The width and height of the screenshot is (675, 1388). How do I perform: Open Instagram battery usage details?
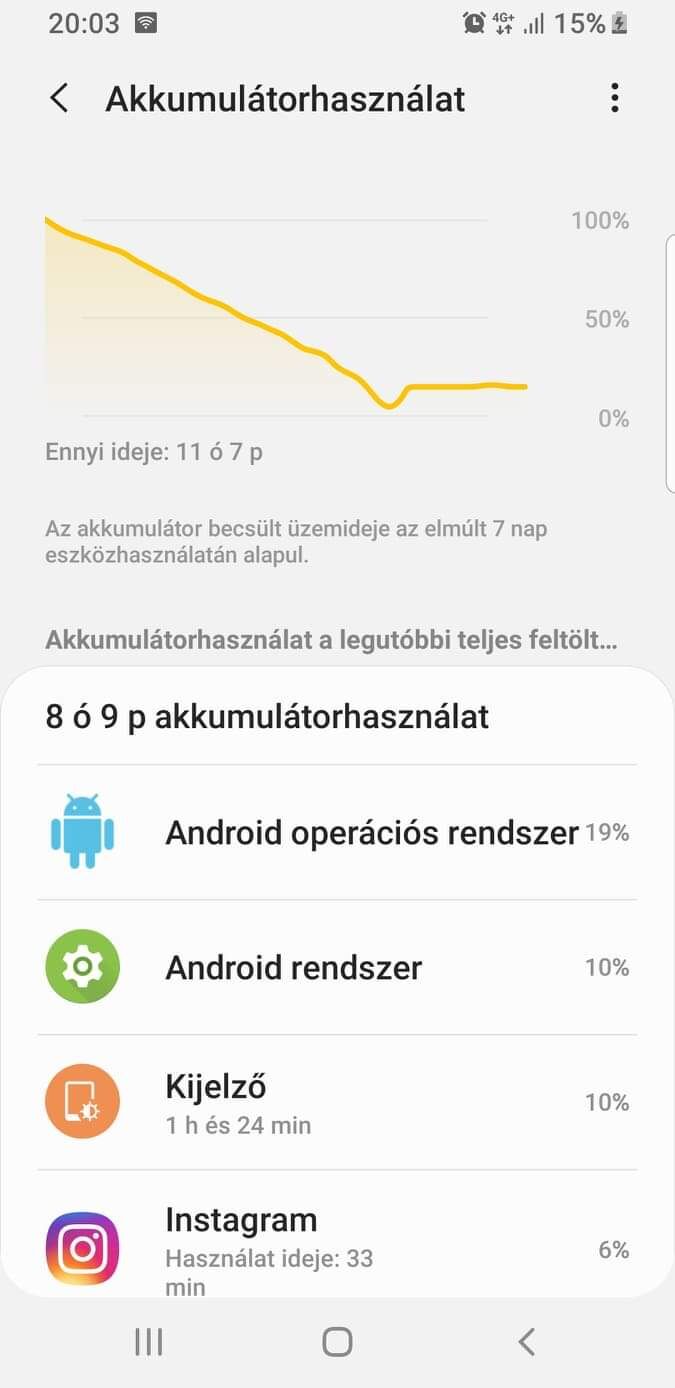click(337, 1234)
